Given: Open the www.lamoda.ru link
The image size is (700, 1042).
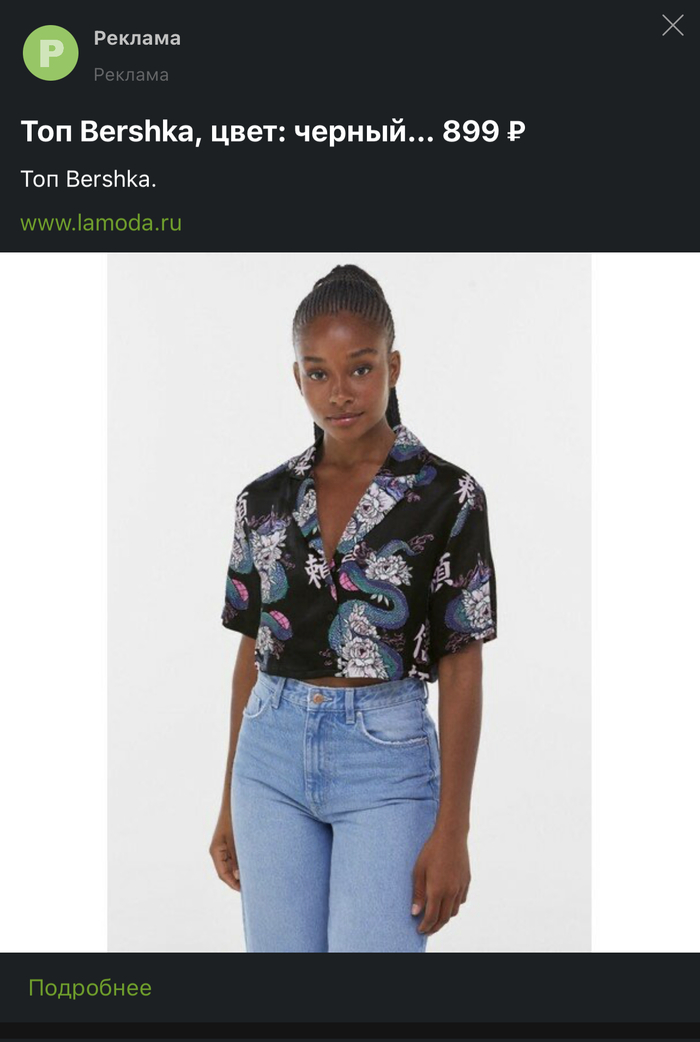Looking at the screenshot, I should [x=101, y=223].
